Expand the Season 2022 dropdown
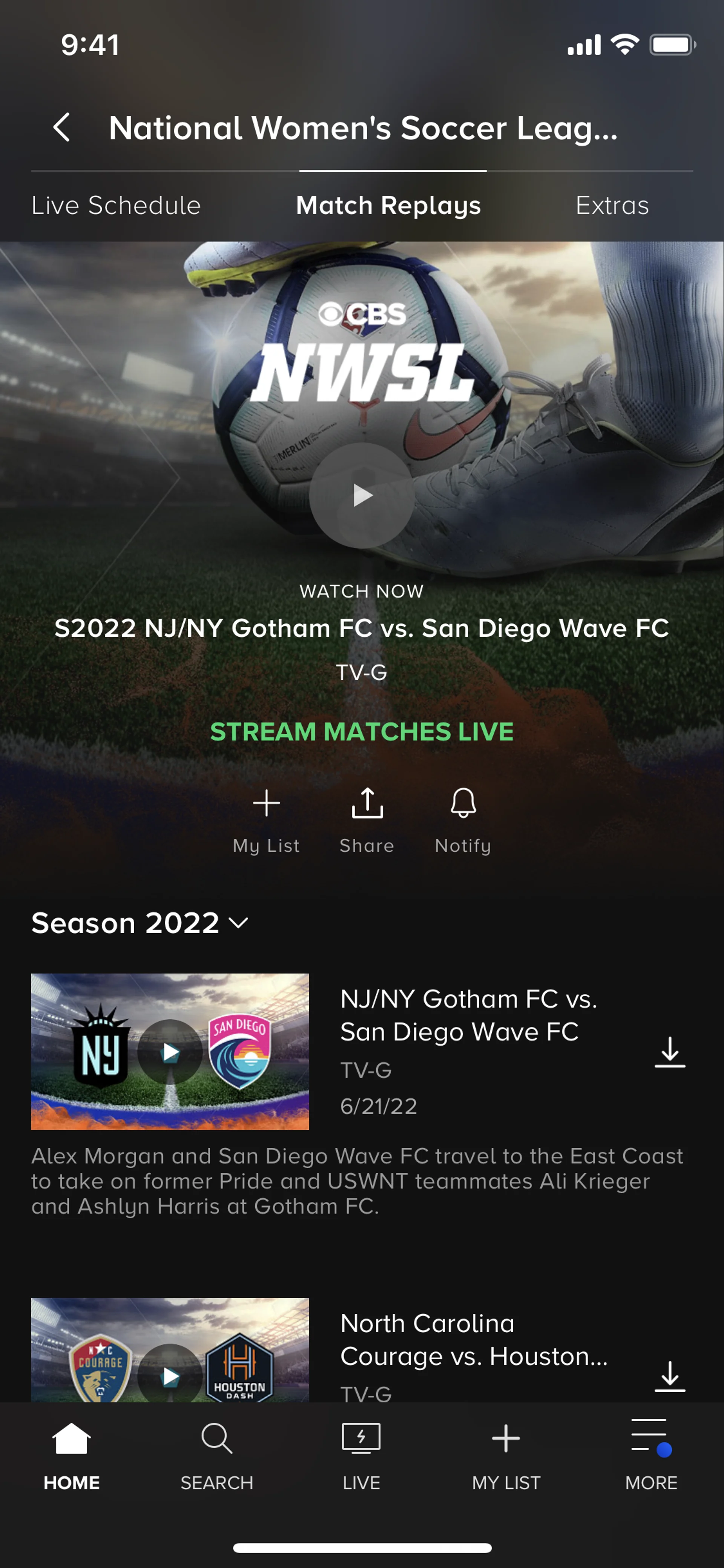 140,923
